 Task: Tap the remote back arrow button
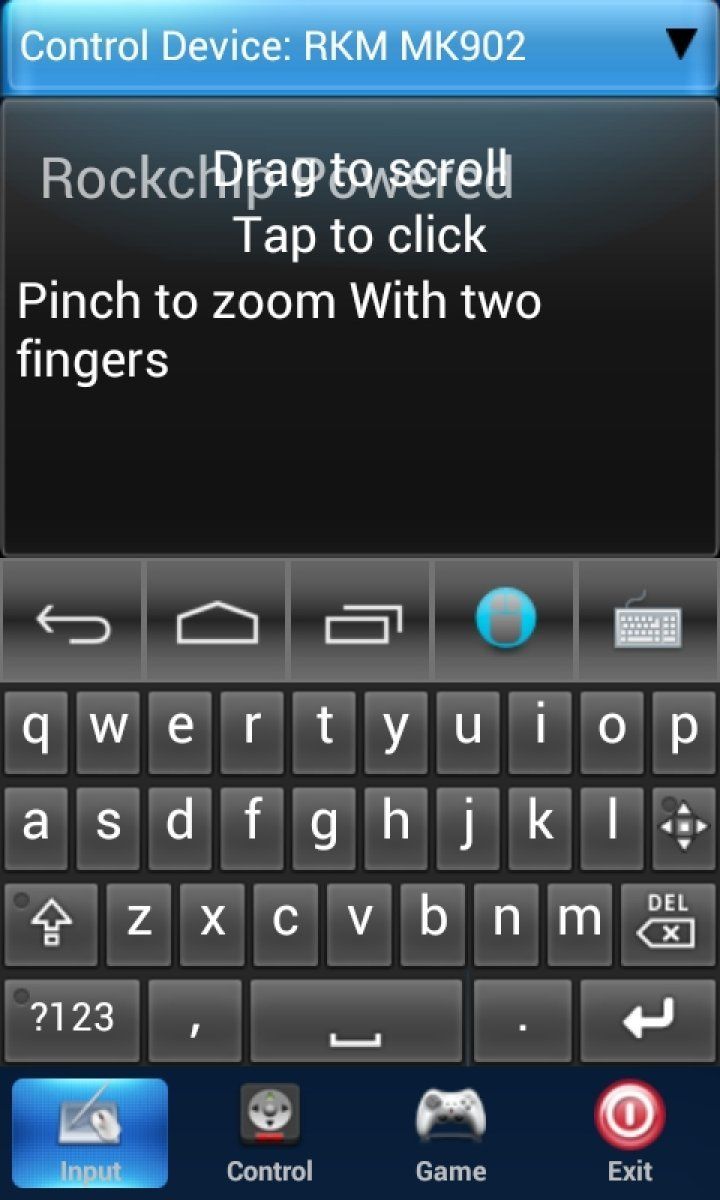pos(73,622)
